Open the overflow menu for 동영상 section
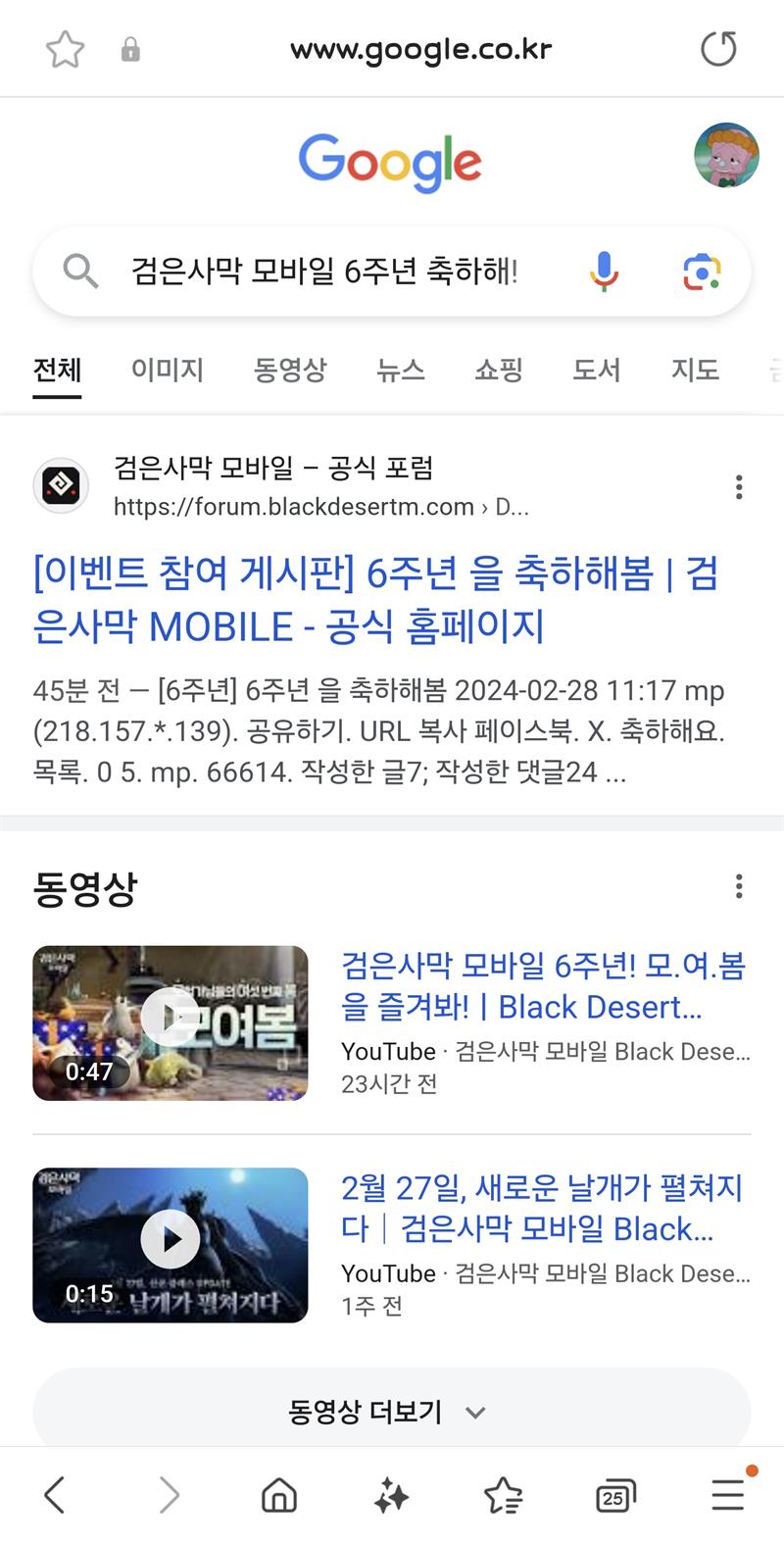 click(x=739, y=887)
